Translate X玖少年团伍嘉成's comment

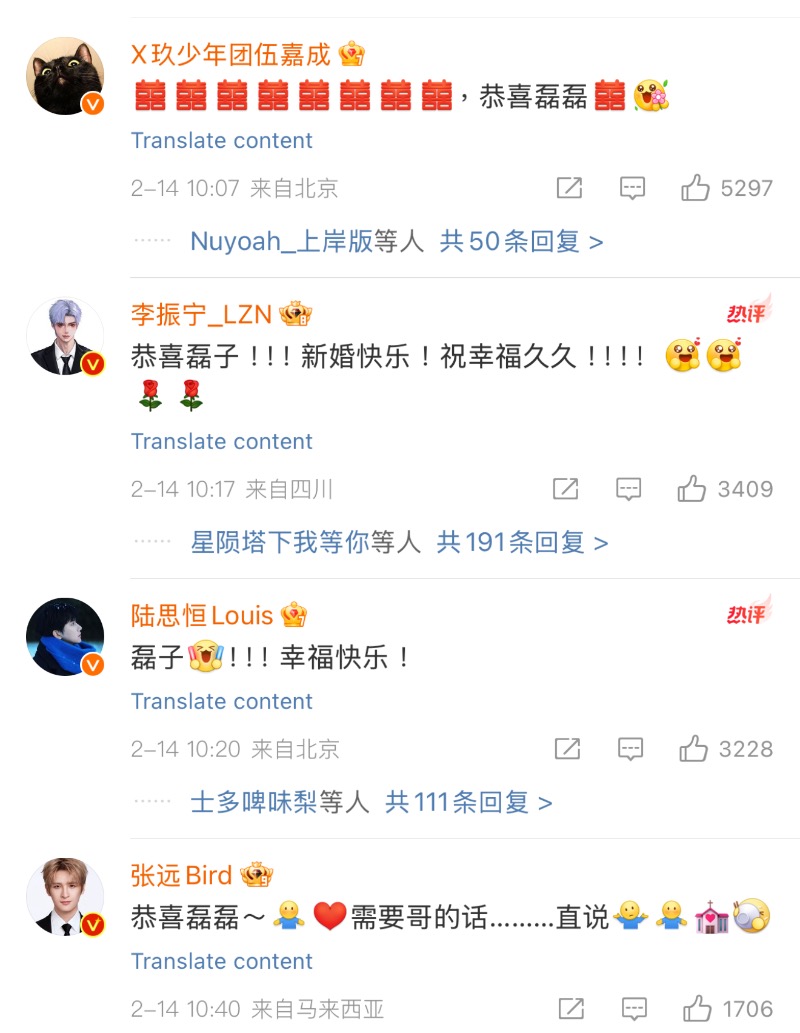221,141
